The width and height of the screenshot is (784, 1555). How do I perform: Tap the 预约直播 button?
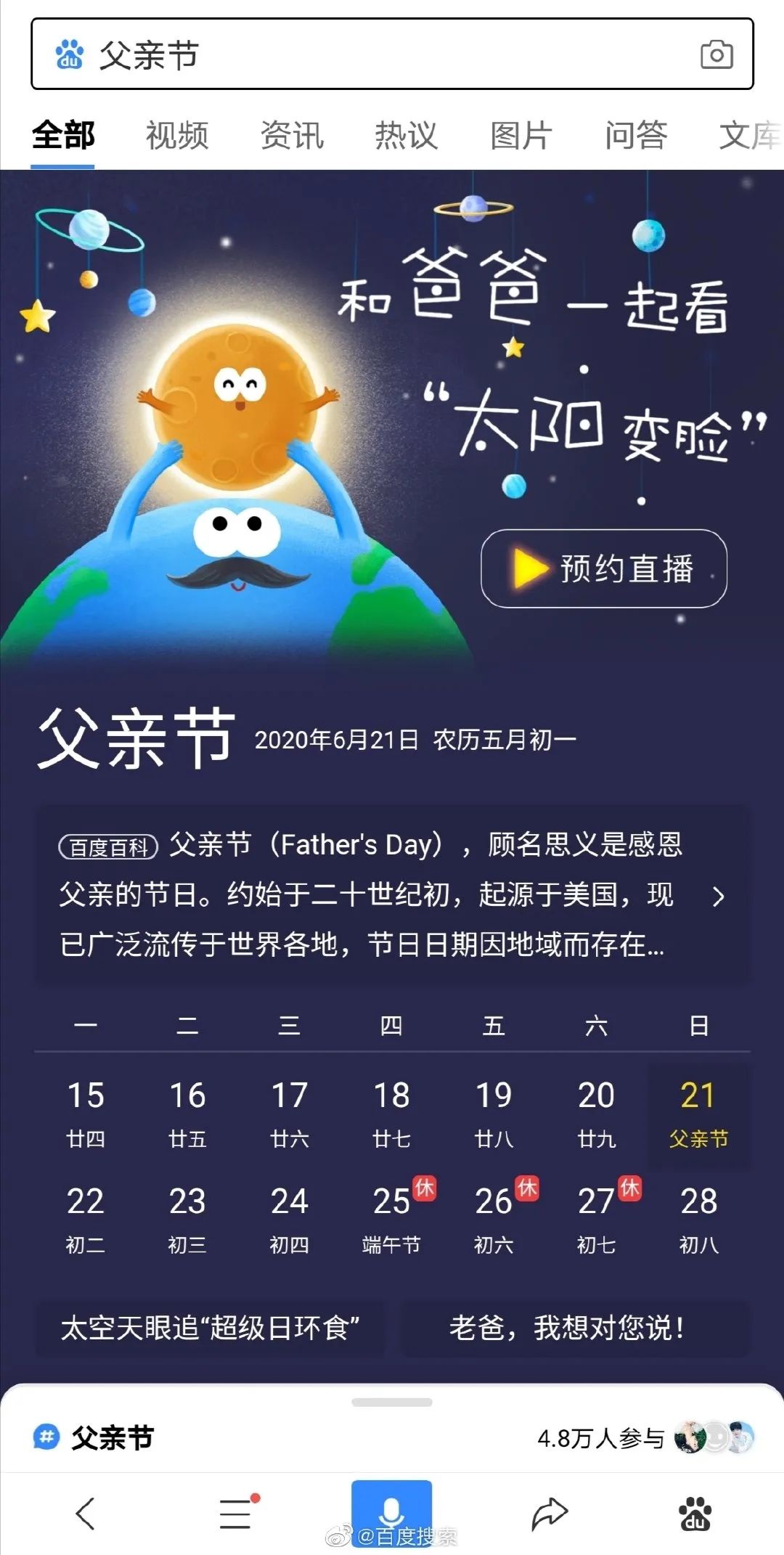point(604,568)
